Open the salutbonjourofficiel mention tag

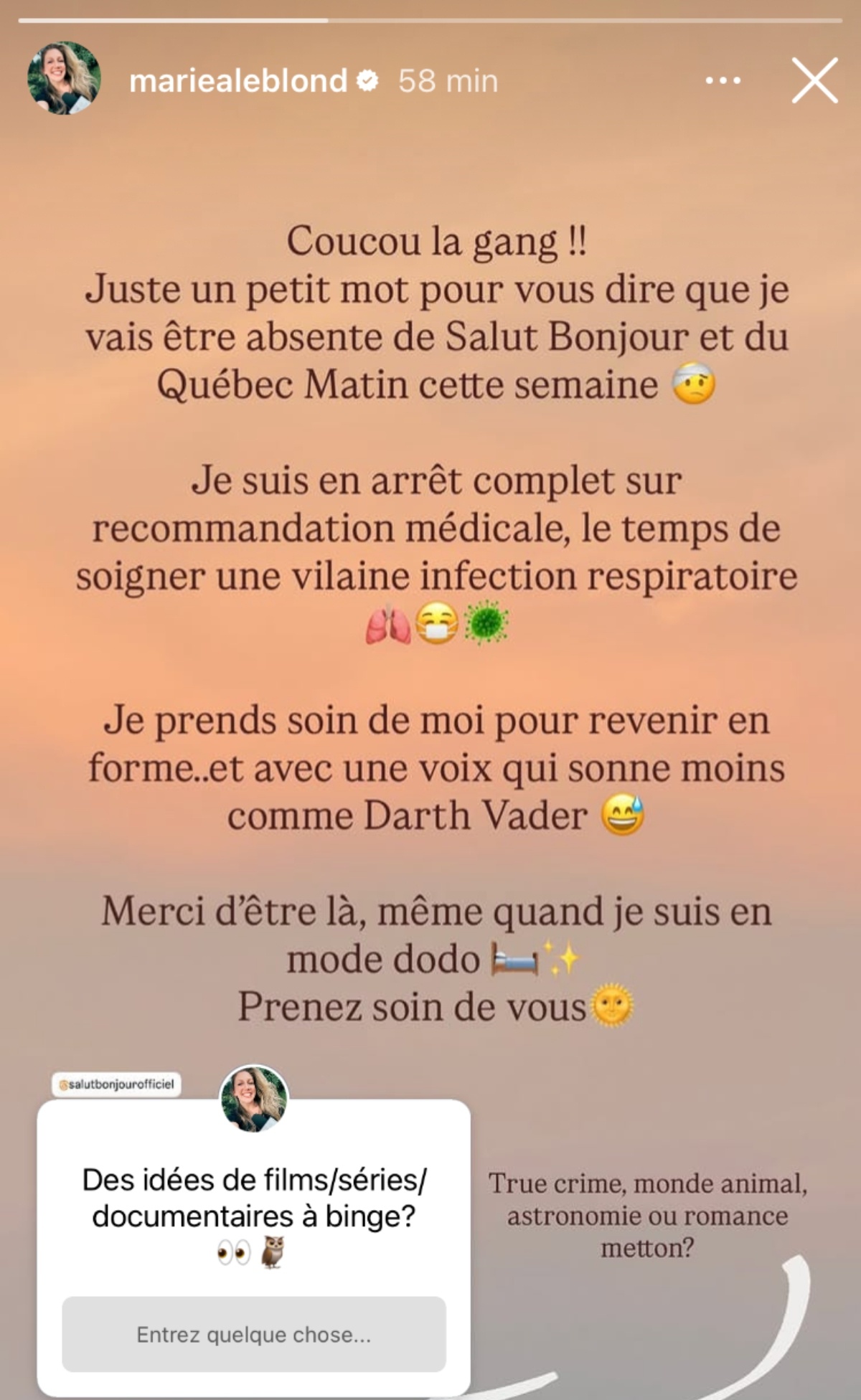click(116, 1084)
